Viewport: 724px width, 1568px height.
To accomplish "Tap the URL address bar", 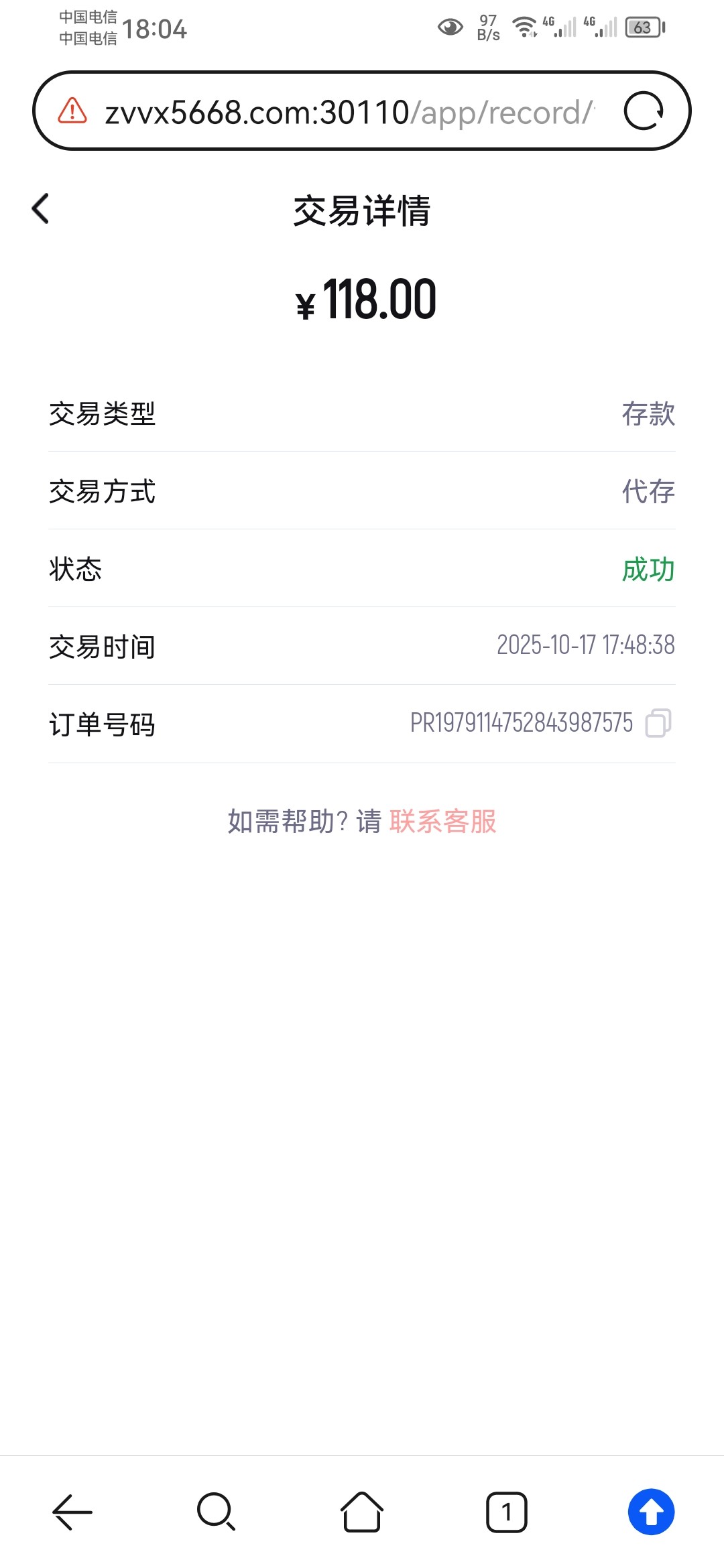I will click(x=349, y=112).
